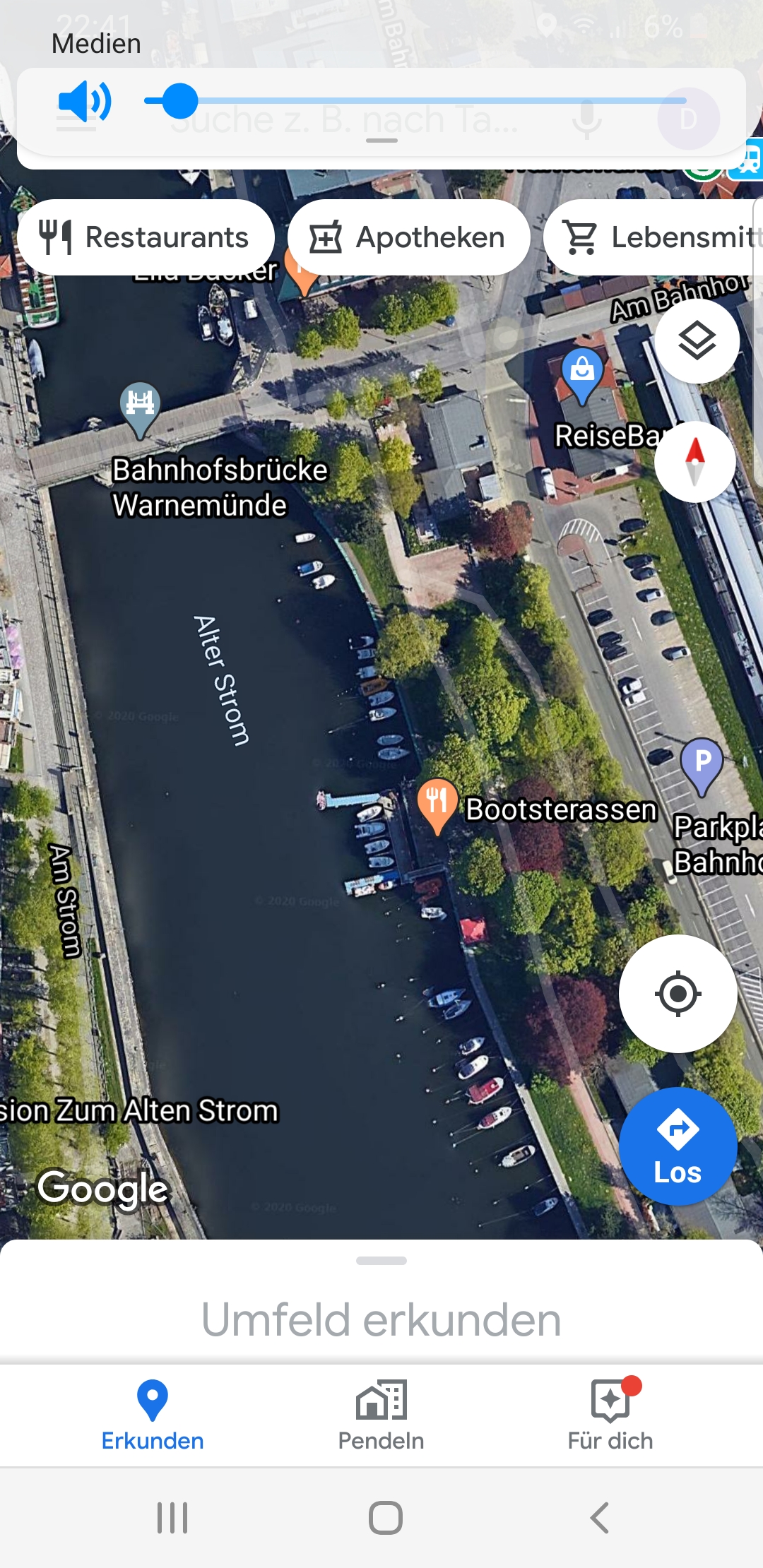
Task: Reset map orientation with compass
Action: click(695, 461)
